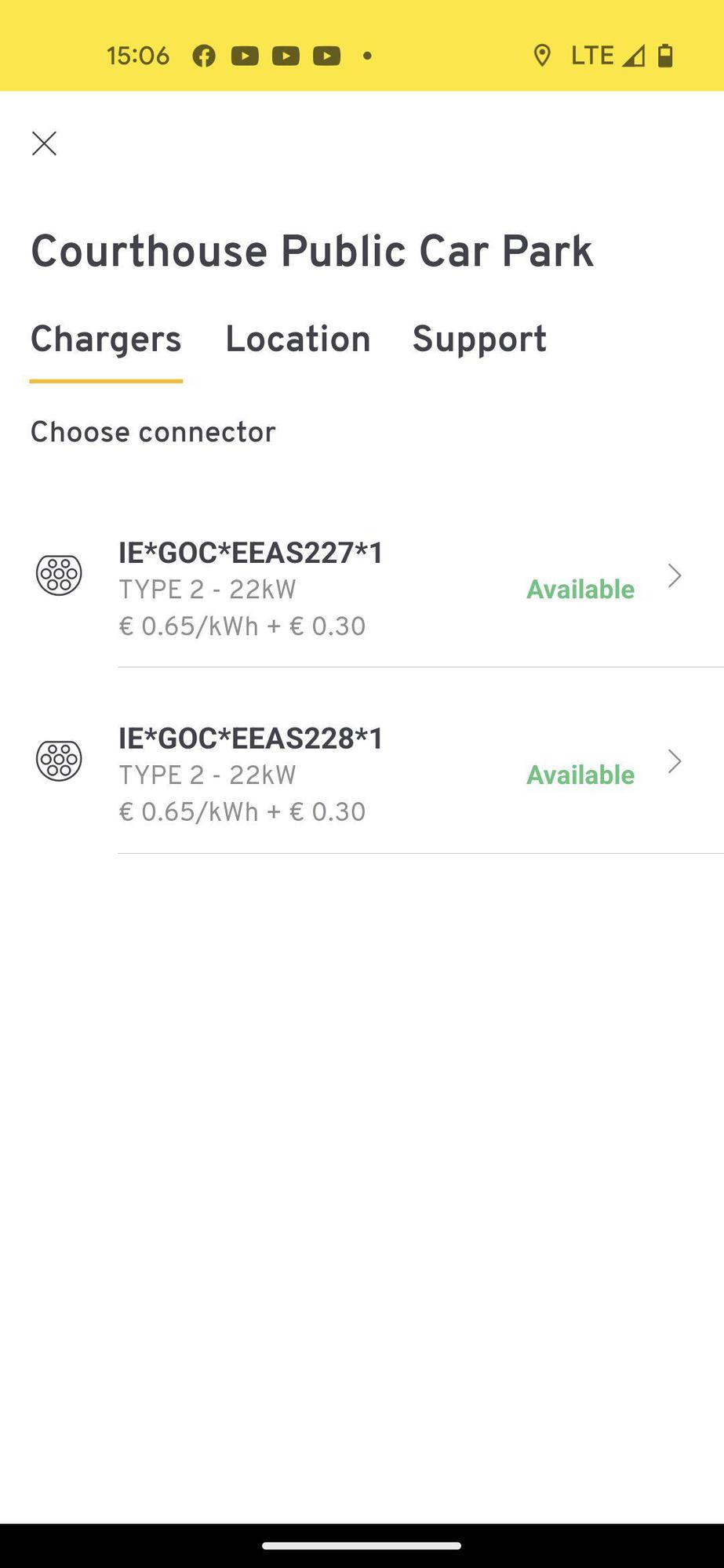Choose connector IE*GOC*EEAS227*1

click(x=361, y=589)
